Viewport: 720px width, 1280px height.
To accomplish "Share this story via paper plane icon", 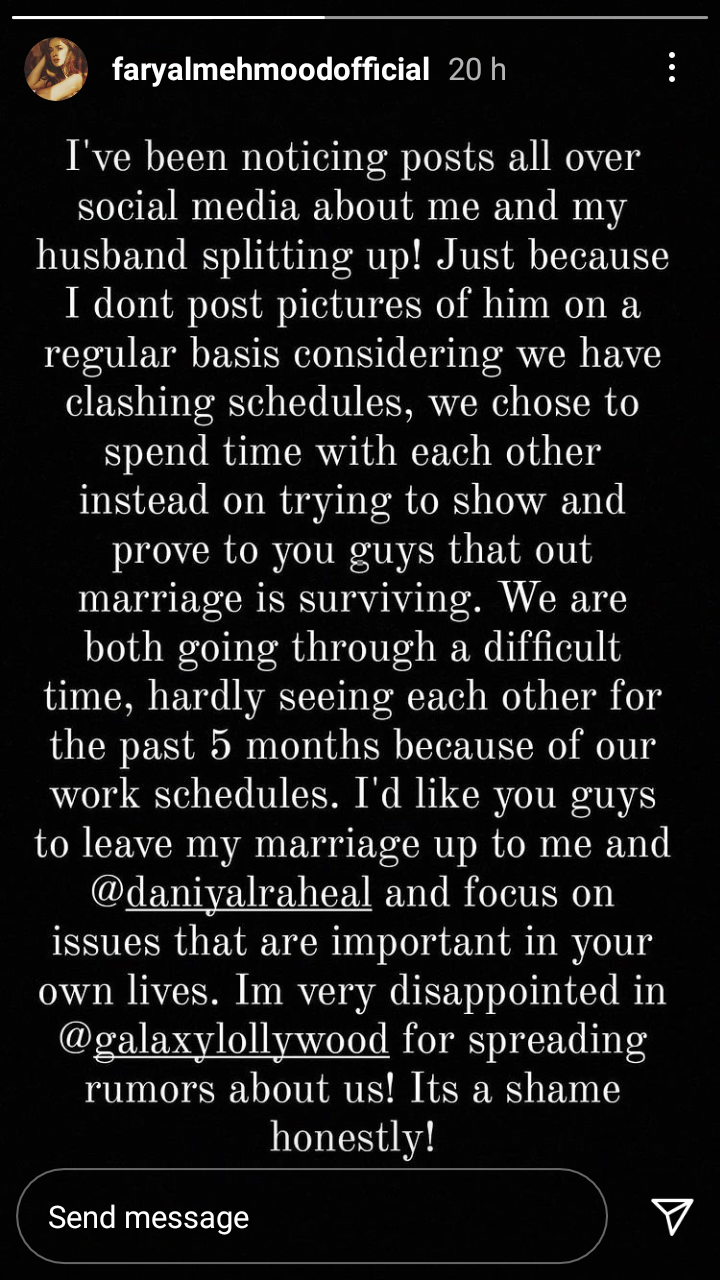I will 672,1216.
